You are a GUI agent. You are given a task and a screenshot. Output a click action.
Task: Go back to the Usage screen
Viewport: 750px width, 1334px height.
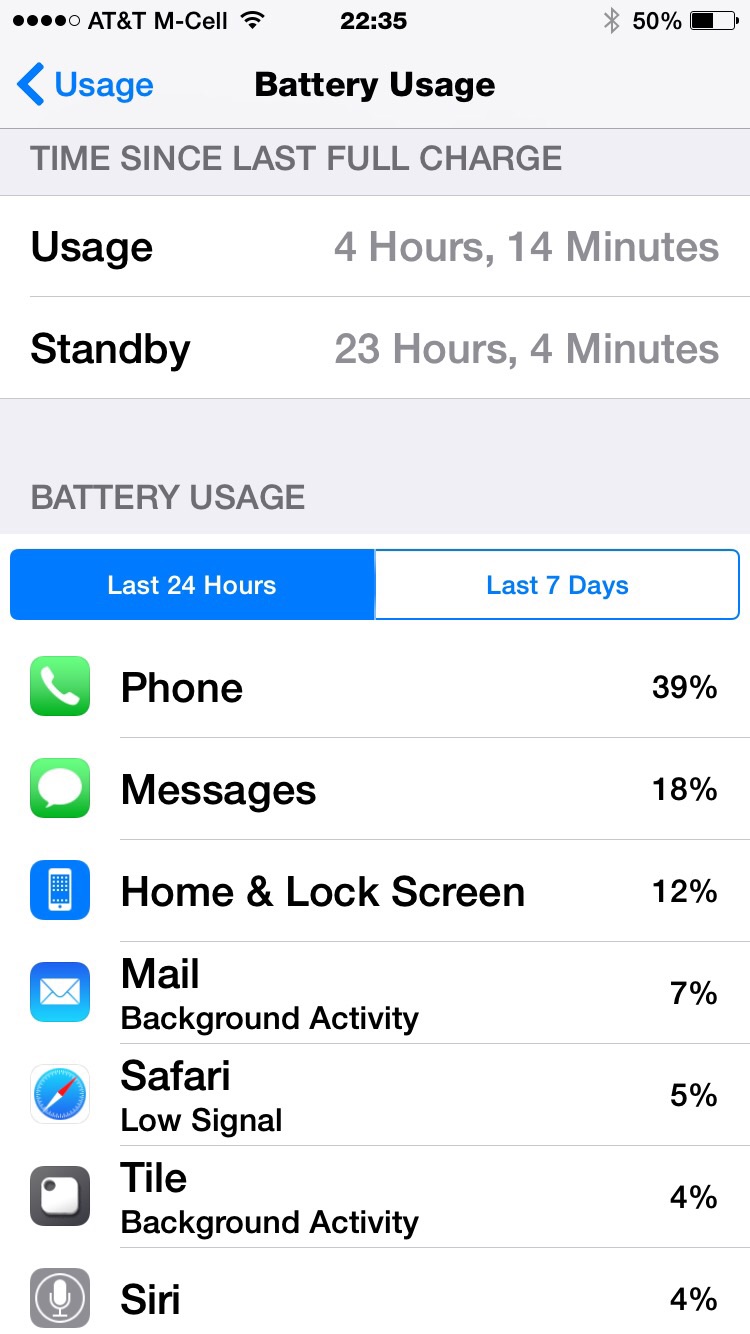[87, 85]
